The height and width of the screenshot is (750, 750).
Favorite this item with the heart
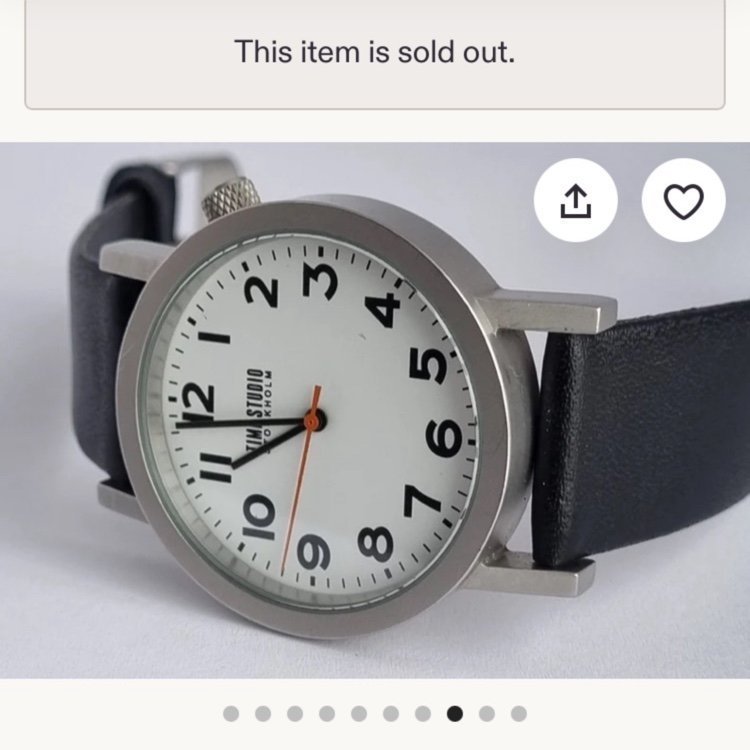pyautogui.click(x=683, y=201)
